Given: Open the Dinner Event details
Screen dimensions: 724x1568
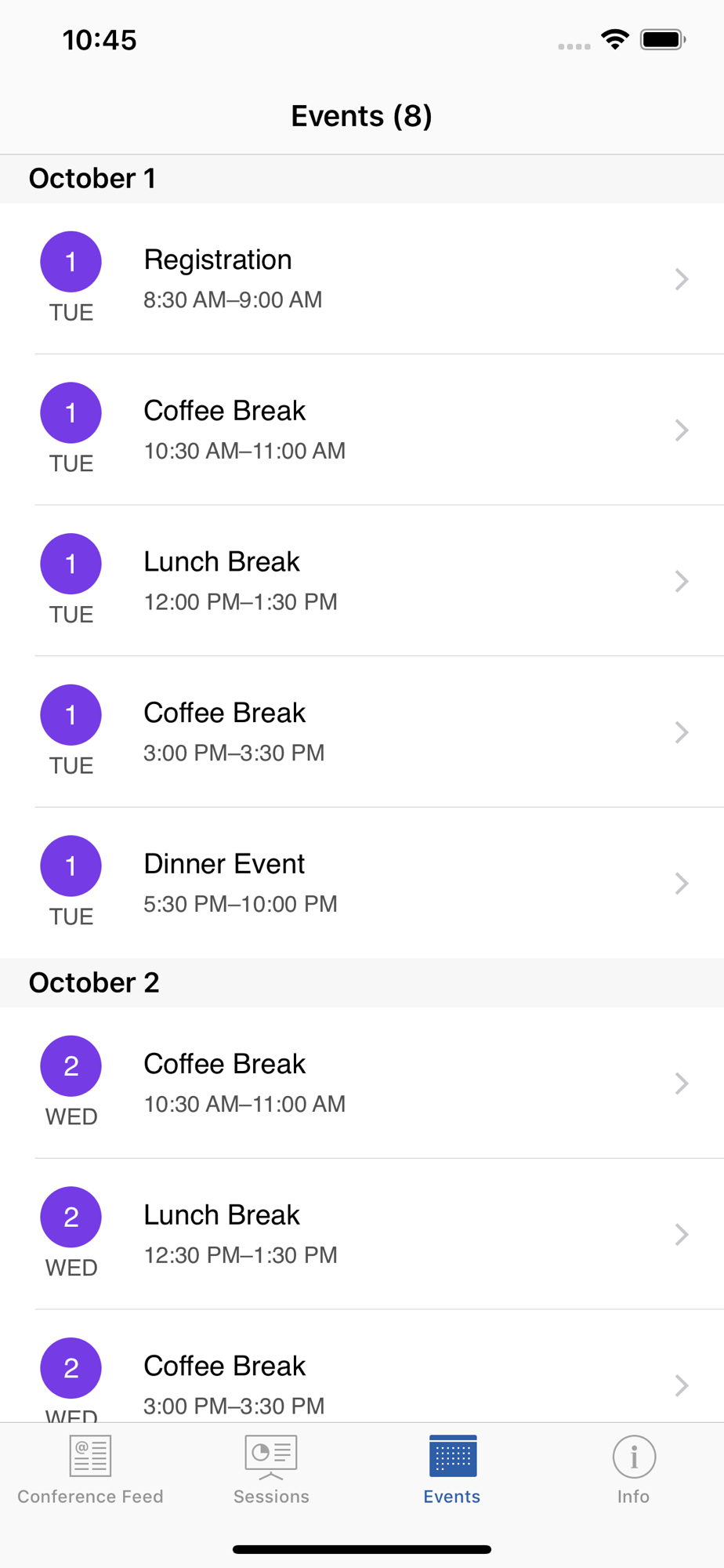Looking at the screenshot, I should (362, 883).
